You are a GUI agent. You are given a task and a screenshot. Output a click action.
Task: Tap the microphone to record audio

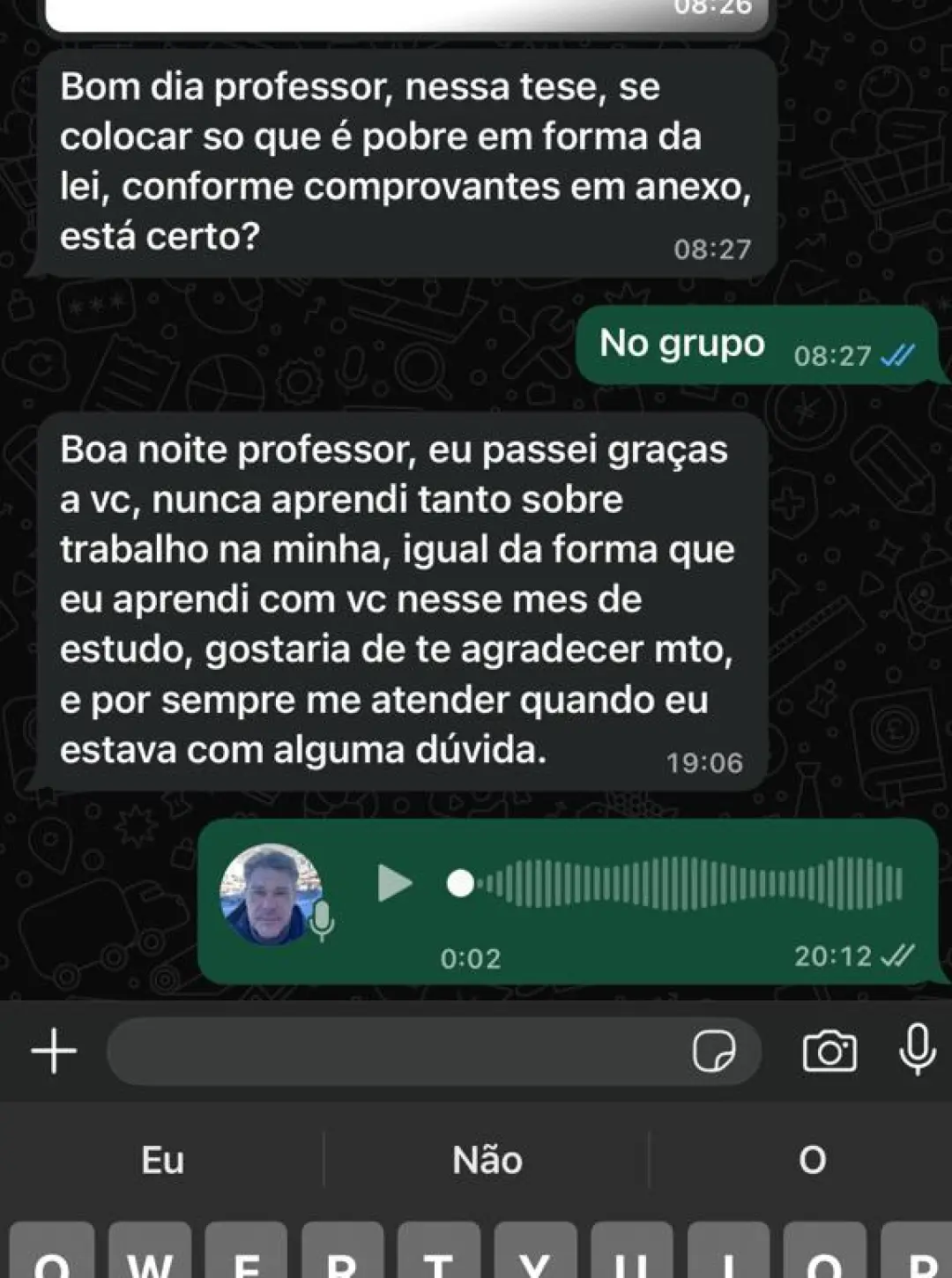[x=917, y=1049]
